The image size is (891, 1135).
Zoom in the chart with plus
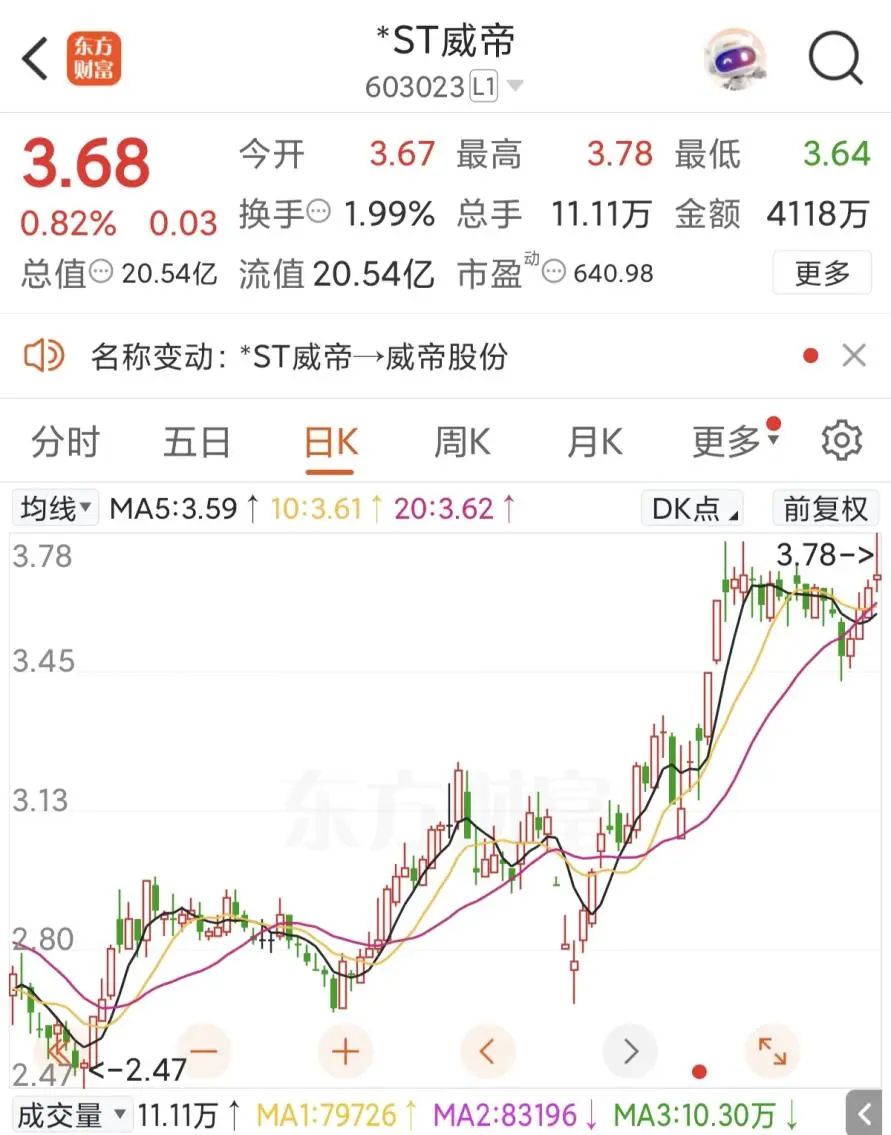click(x=345, y=1051)
